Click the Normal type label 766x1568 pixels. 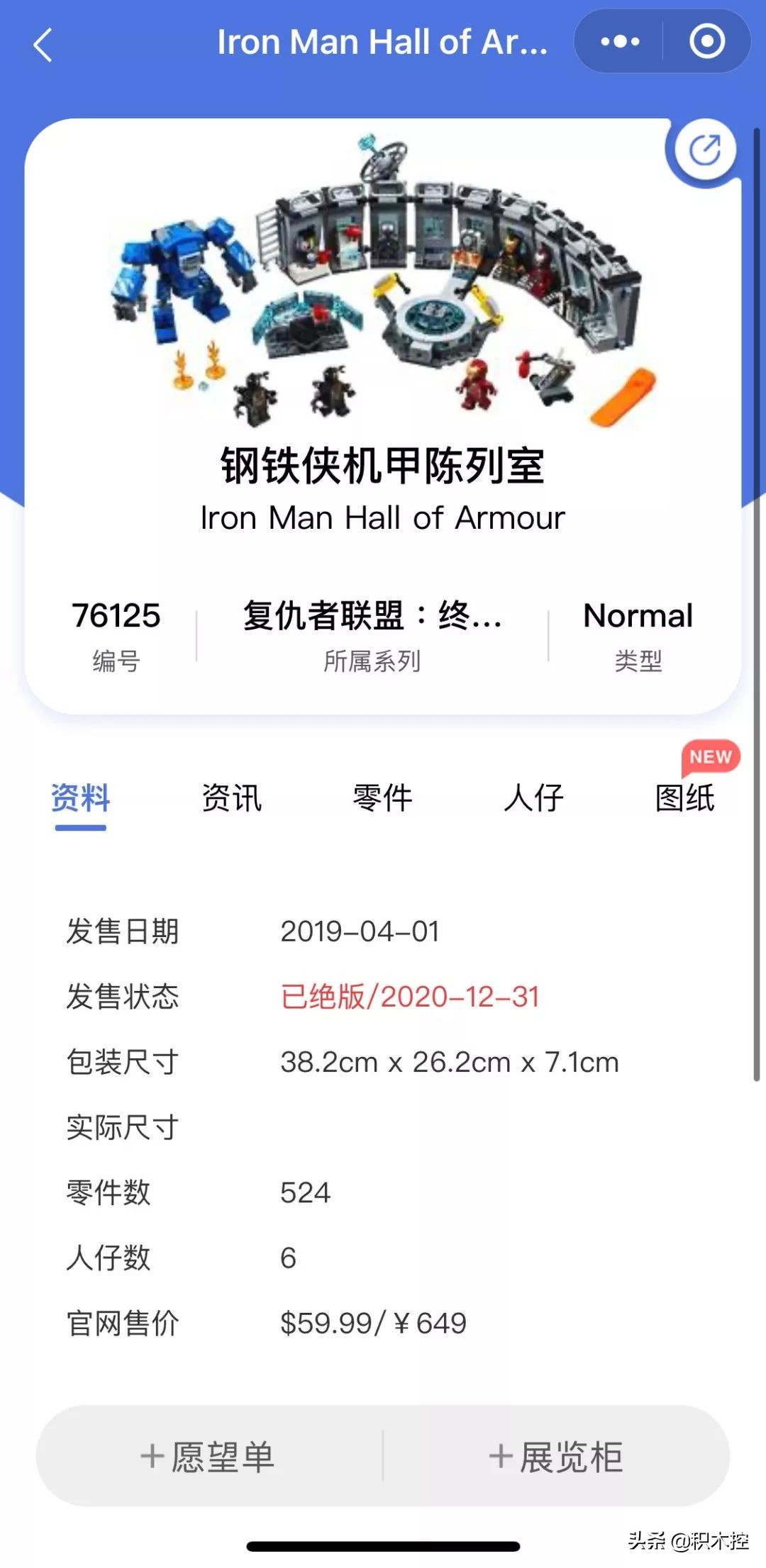[x=636, y=615]
